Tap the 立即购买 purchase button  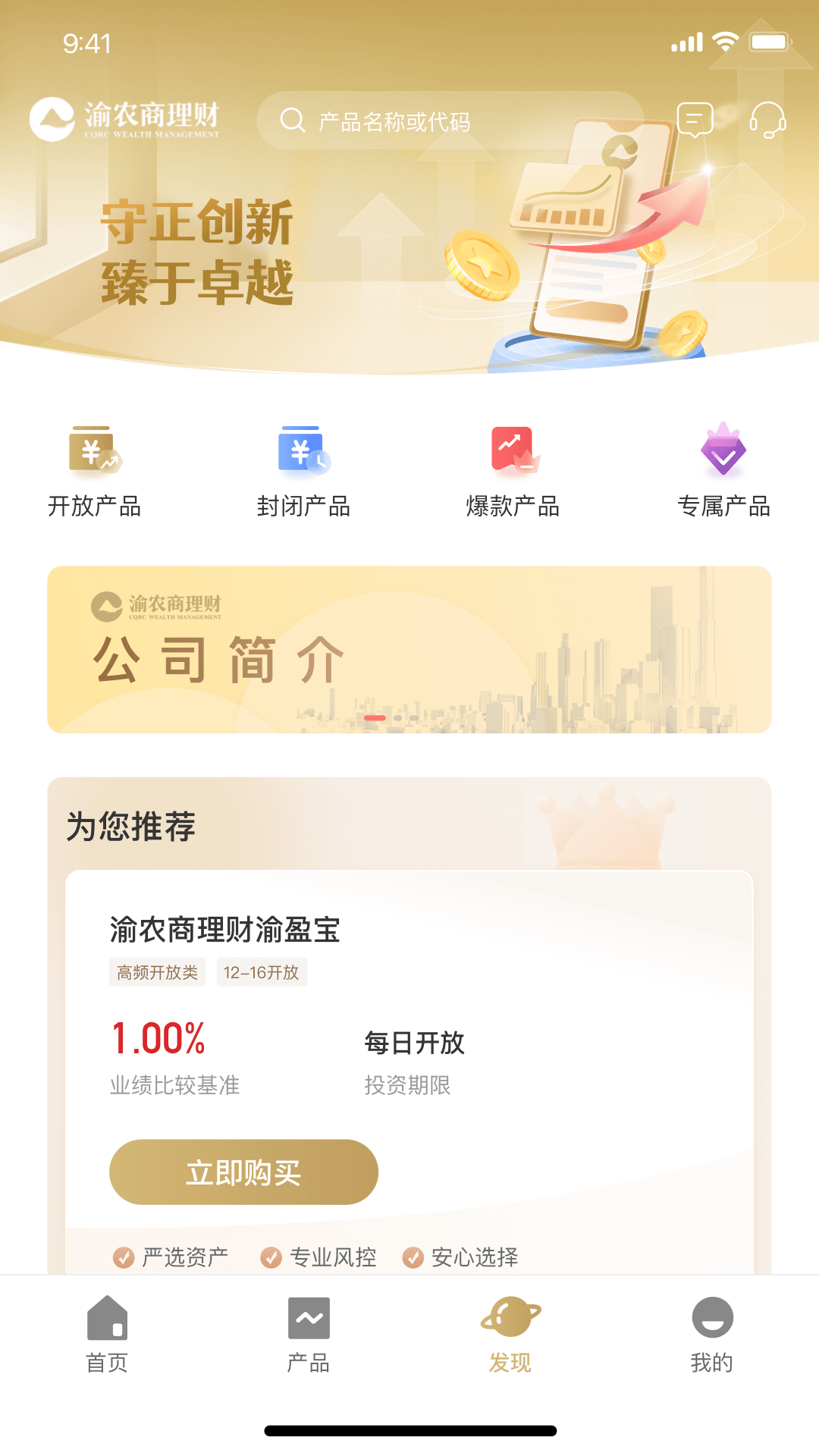click(243, 1172)
